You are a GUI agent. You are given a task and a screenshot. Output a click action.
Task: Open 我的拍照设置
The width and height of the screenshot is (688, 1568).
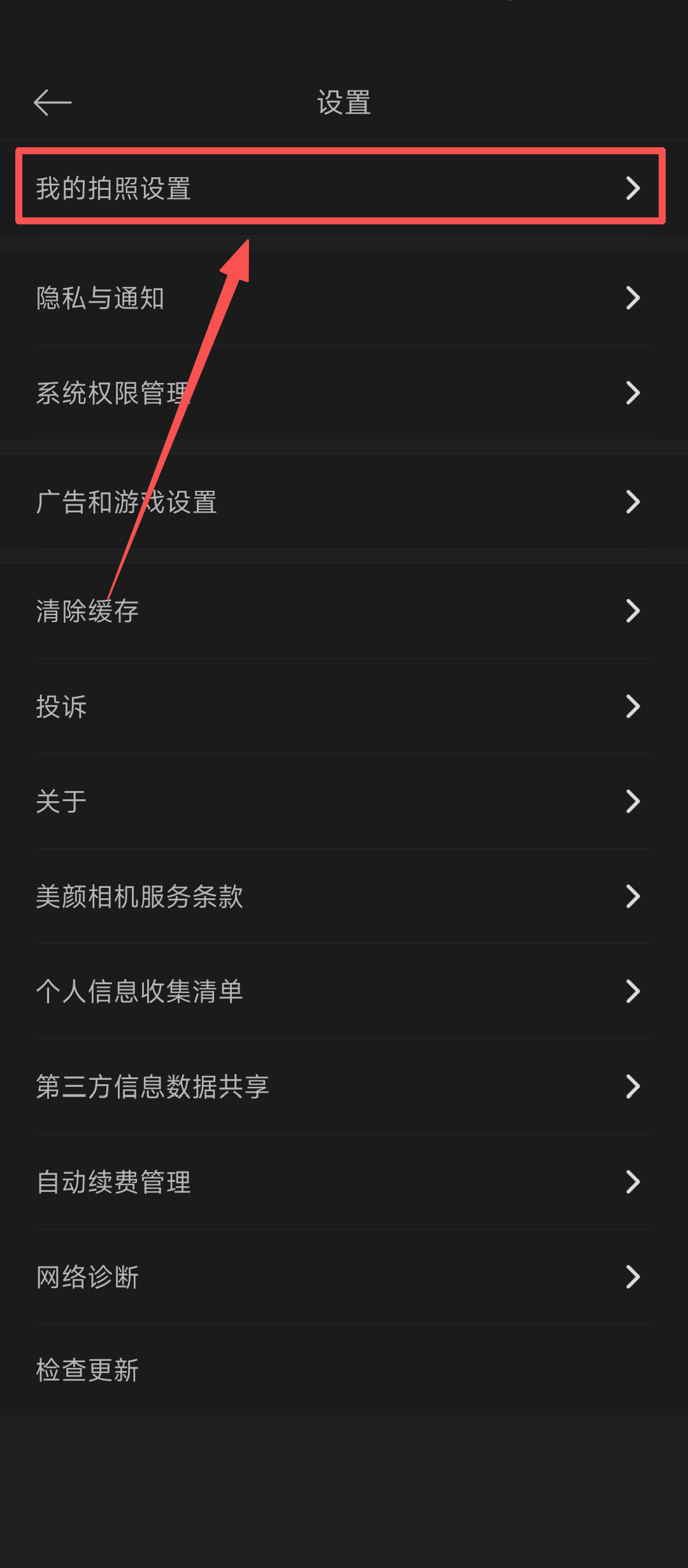click(344, 188)
